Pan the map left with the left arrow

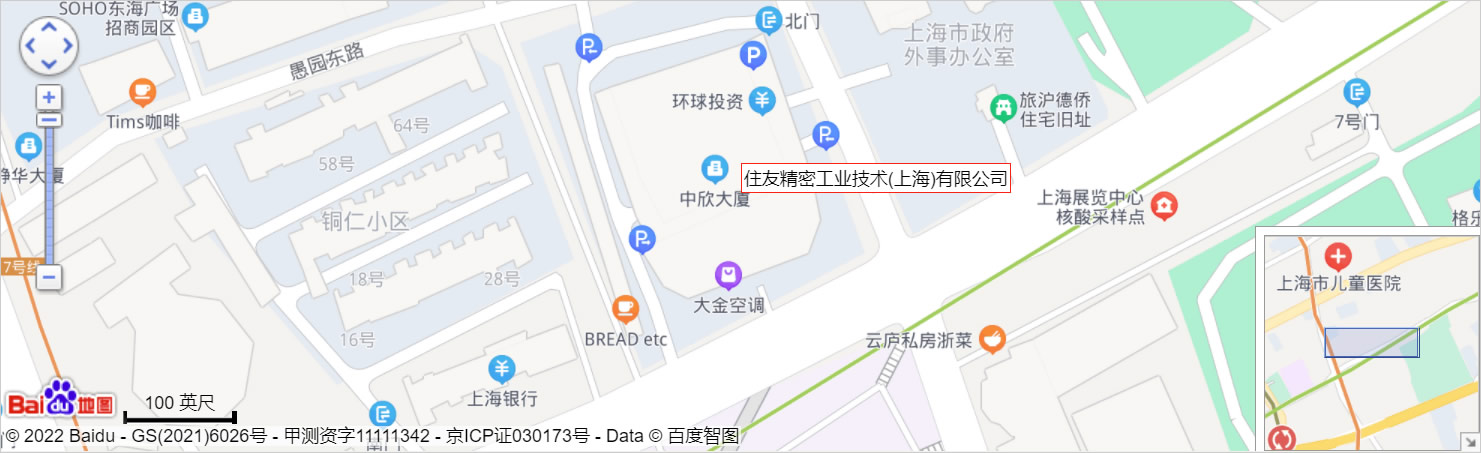point(30,46)
